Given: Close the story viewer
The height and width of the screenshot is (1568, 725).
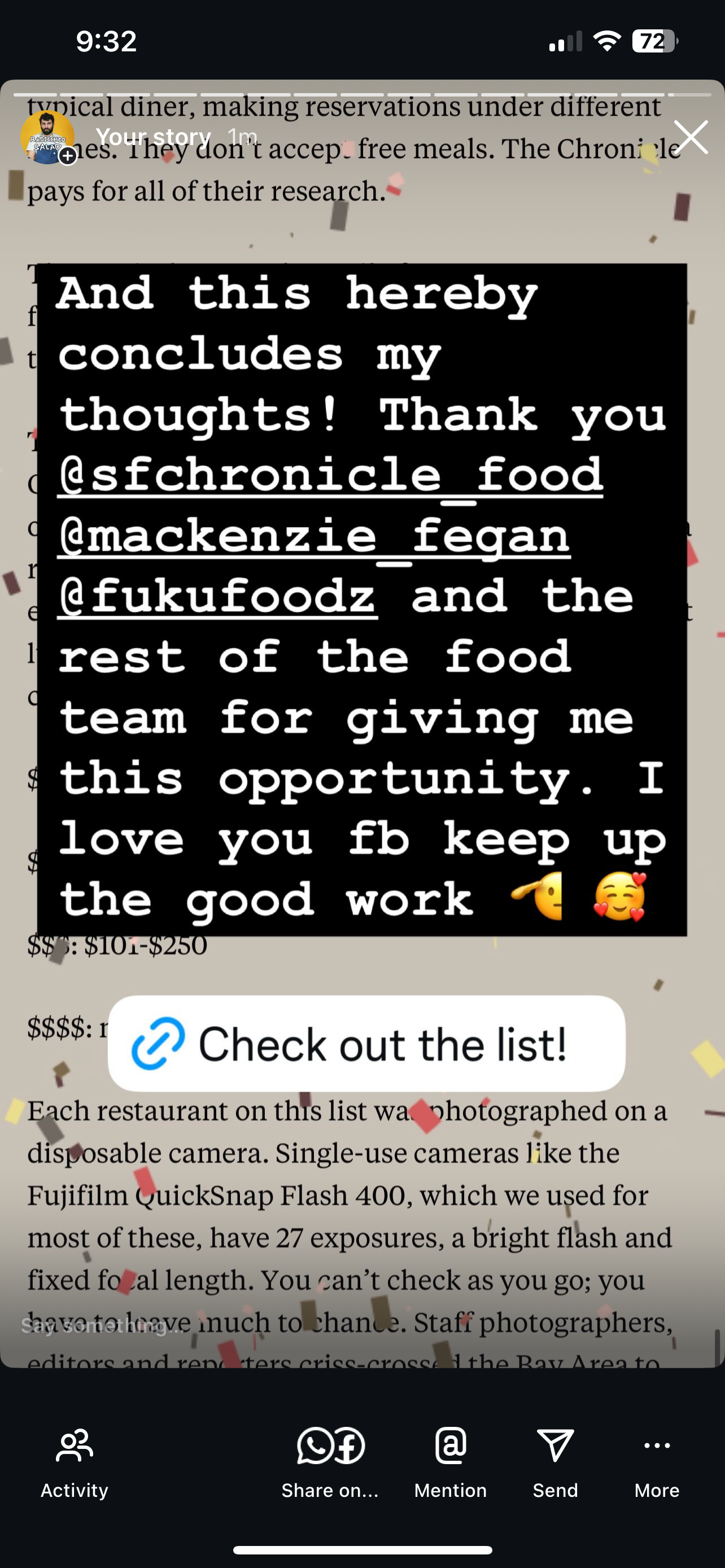Looking at the screenshot, I should coord(691,137).
